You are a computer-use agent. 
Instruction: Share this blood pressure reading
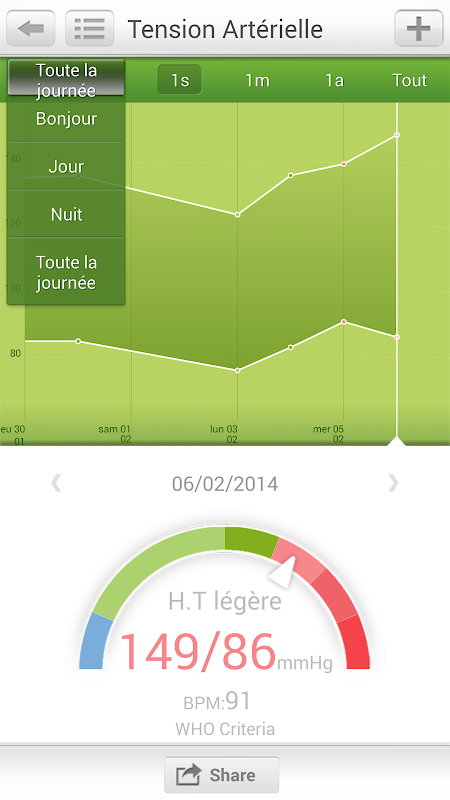click(221, 775)
